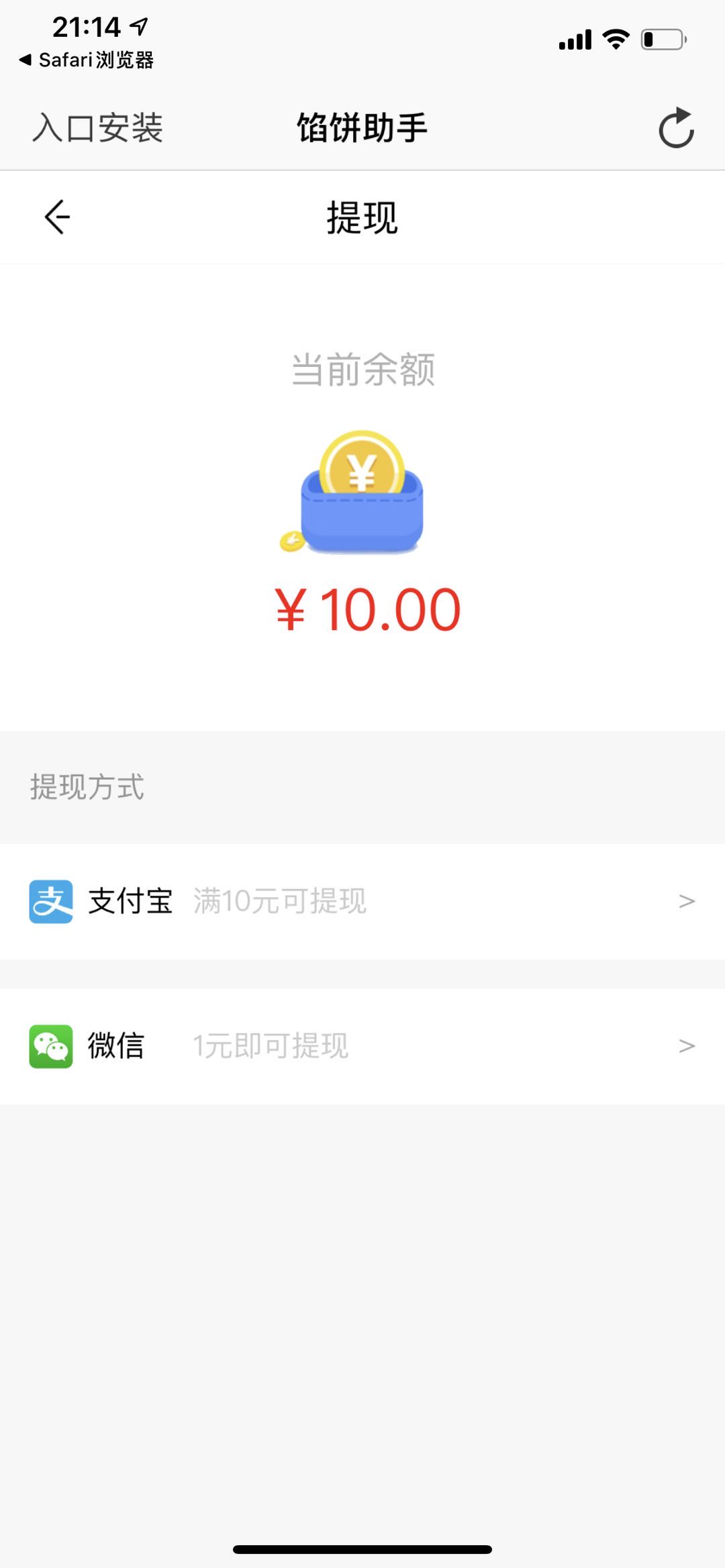Viewport: 725px width, 1568px height.
Task: Select the WeChat payment icon
Action: (52, 1045)
